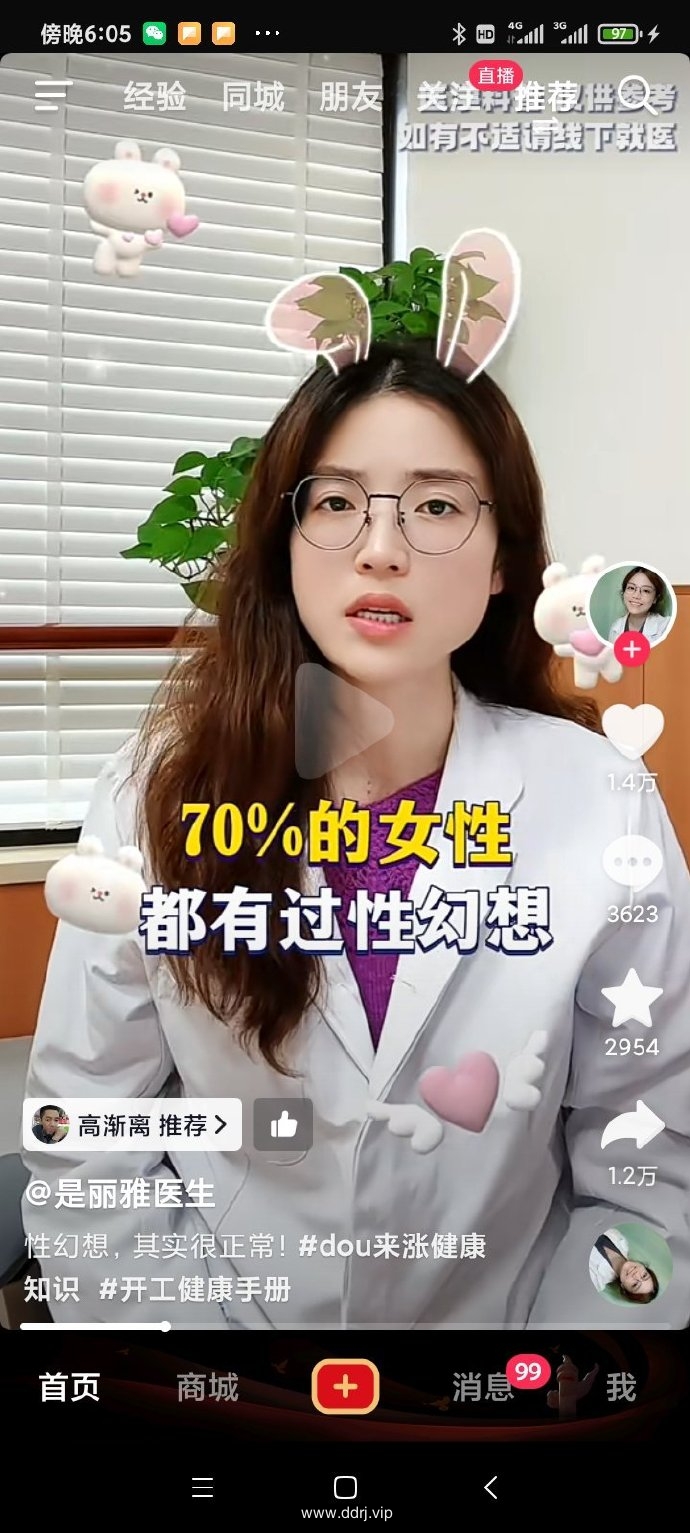Create a new post with the plus button
Screen dimensions: 690x1533
coord(345,1386)
